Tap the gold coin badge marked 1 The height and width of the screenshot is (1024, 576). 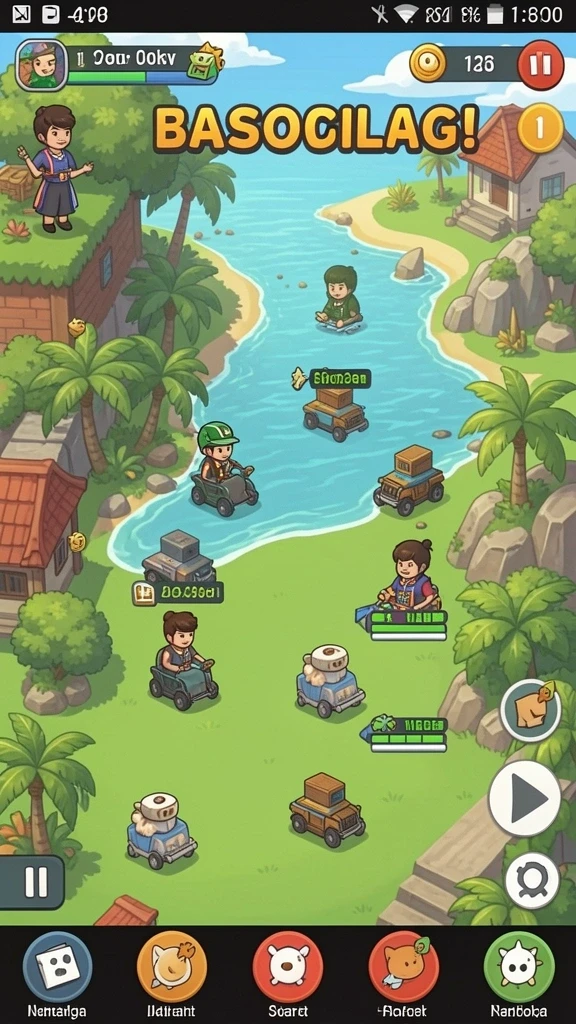pos(541,128)
